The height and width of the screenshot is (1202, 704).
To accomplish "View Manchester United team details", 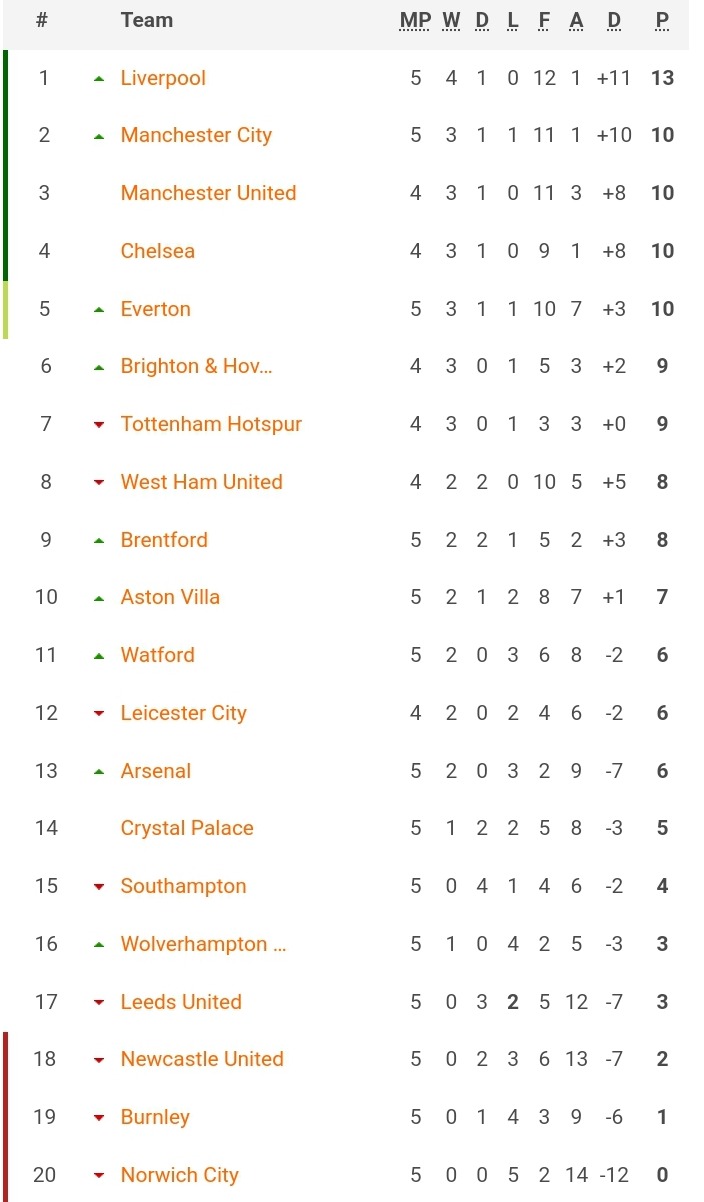I will (x=208, y=193).
